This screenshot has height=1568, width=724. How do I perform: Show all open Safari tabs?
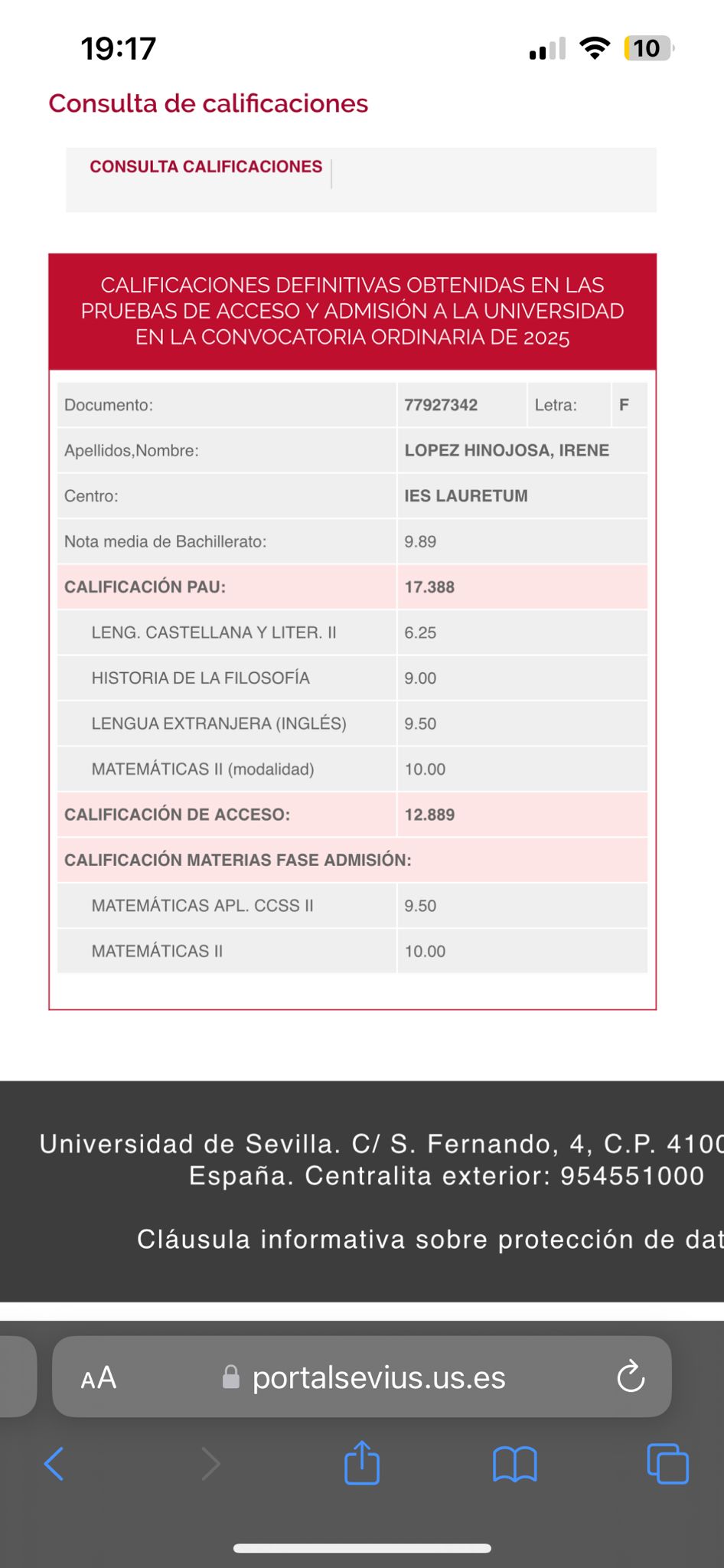667,1464
